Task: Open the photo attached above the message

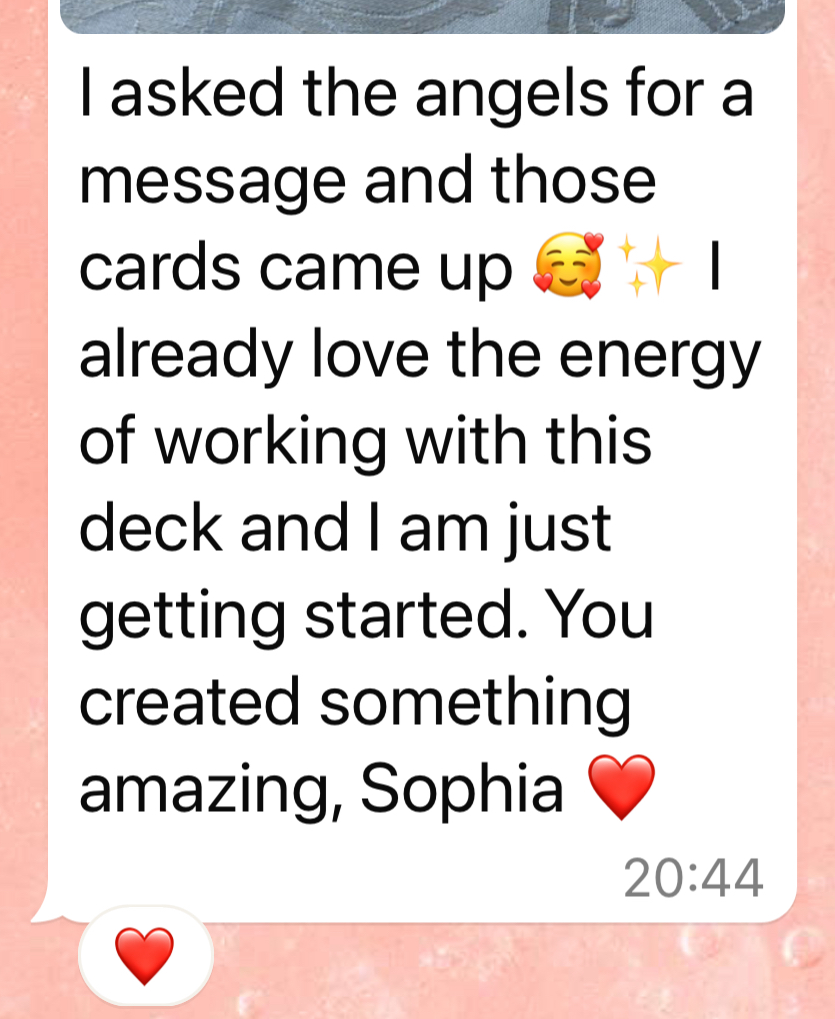Action: [422, 15]
